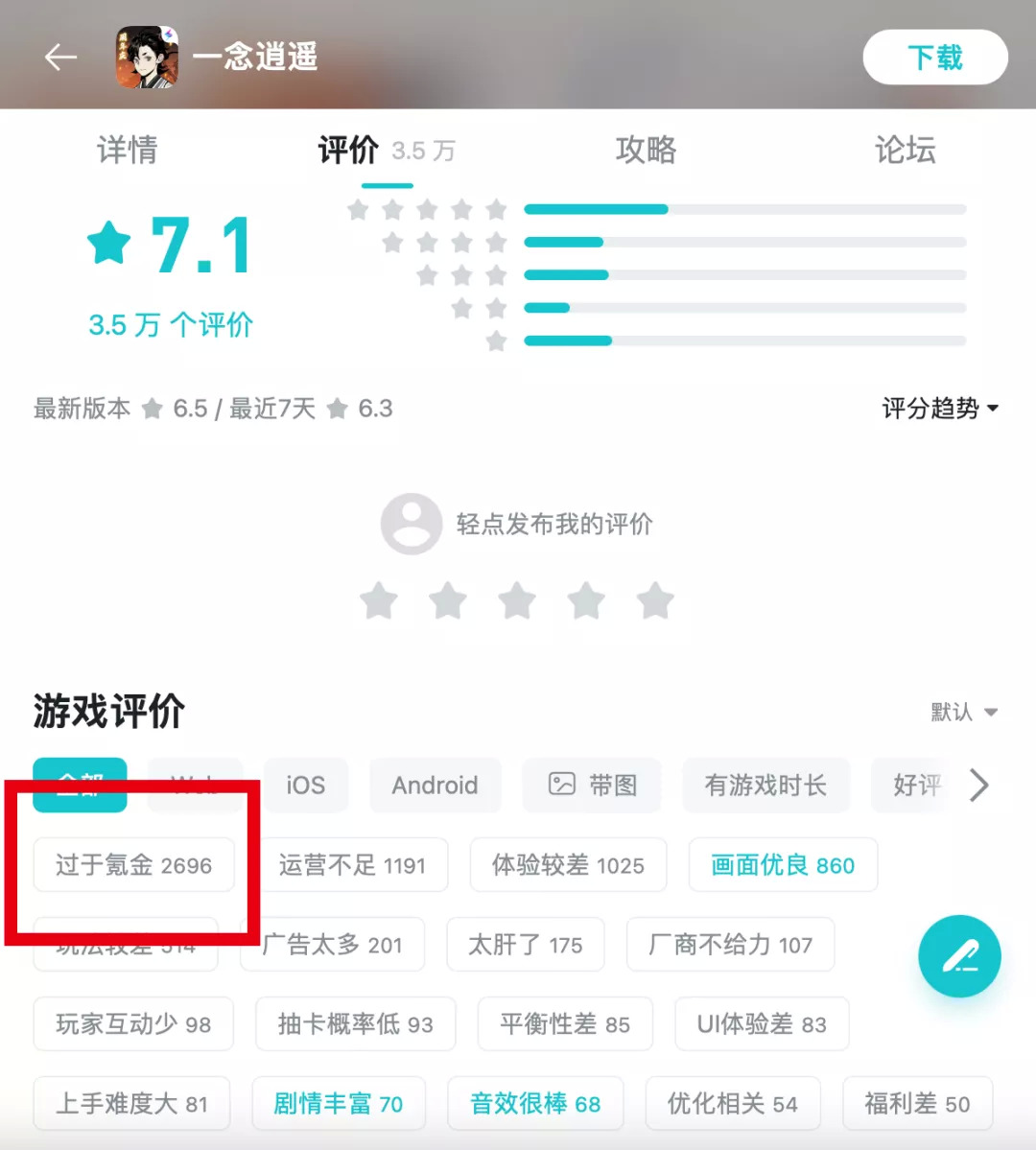Choose the 画面优良 860 tag
Image resolution: width=1036 pixels, height=1150 pixels.
[782, 865]
